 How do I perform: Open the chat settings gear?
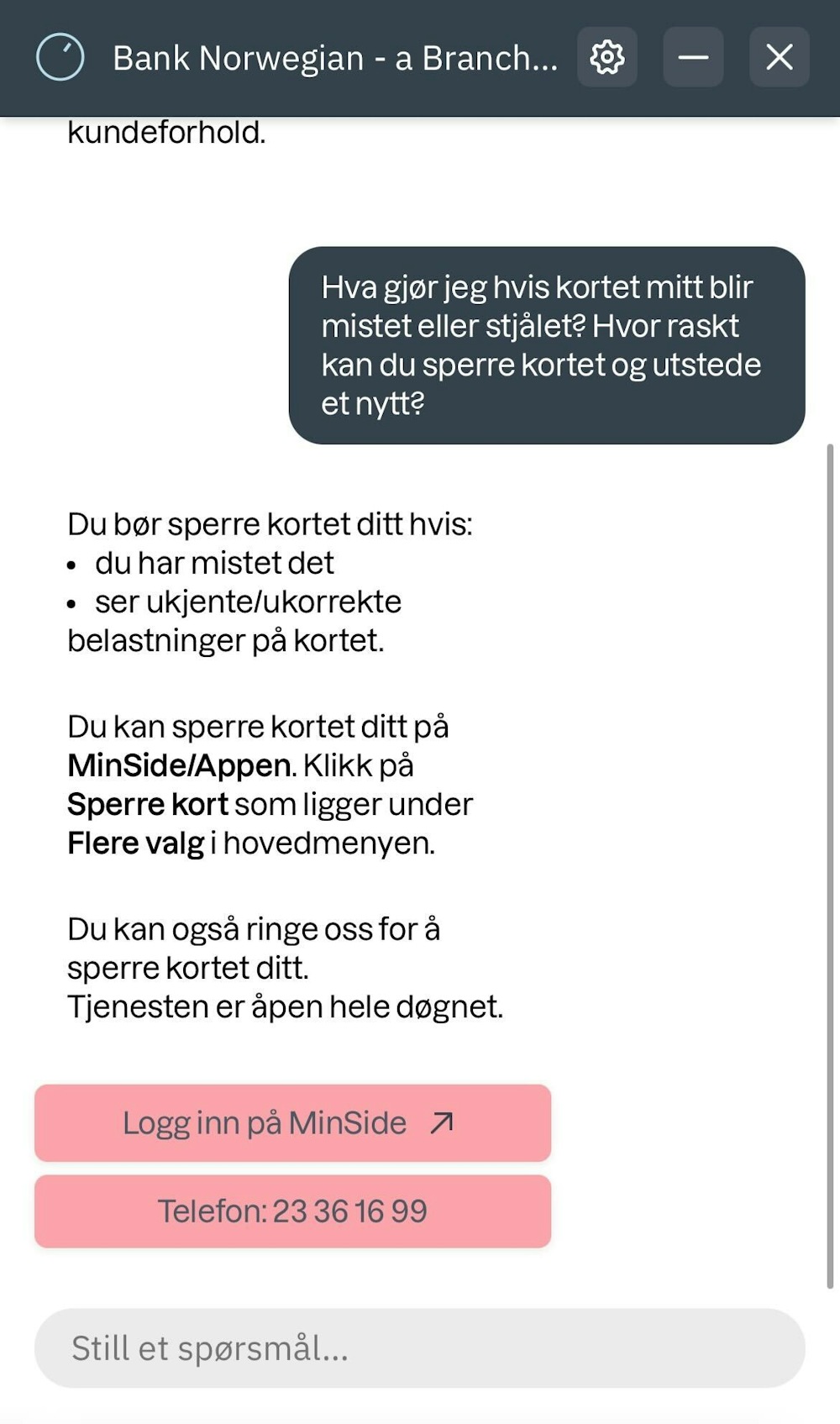pyautogui.click(x=606, y=57)
